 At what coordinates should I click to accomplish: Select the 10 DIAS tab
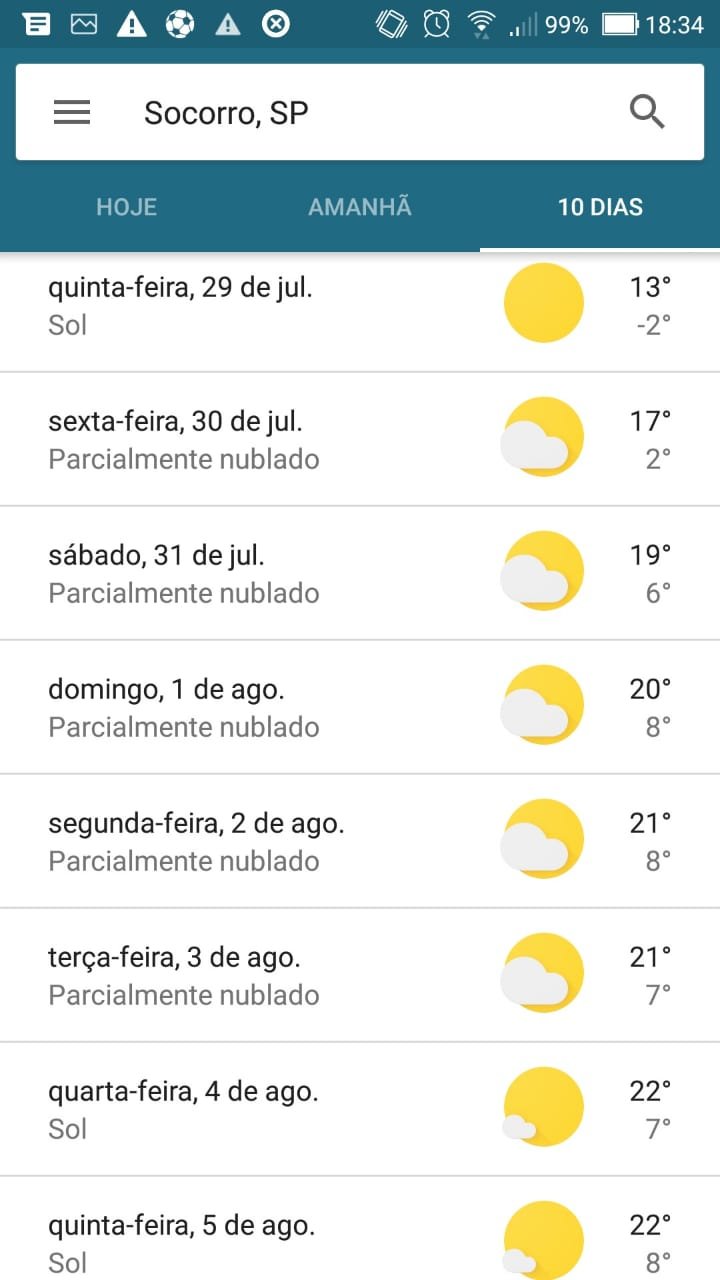[x=600, y=208]
